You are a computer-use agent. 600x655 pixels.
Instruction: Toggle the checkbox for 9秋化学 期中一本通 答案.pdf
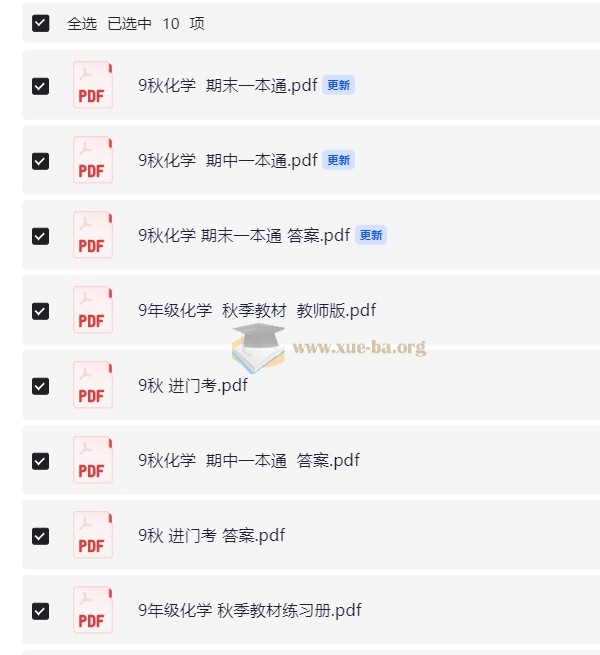point(41,461)
